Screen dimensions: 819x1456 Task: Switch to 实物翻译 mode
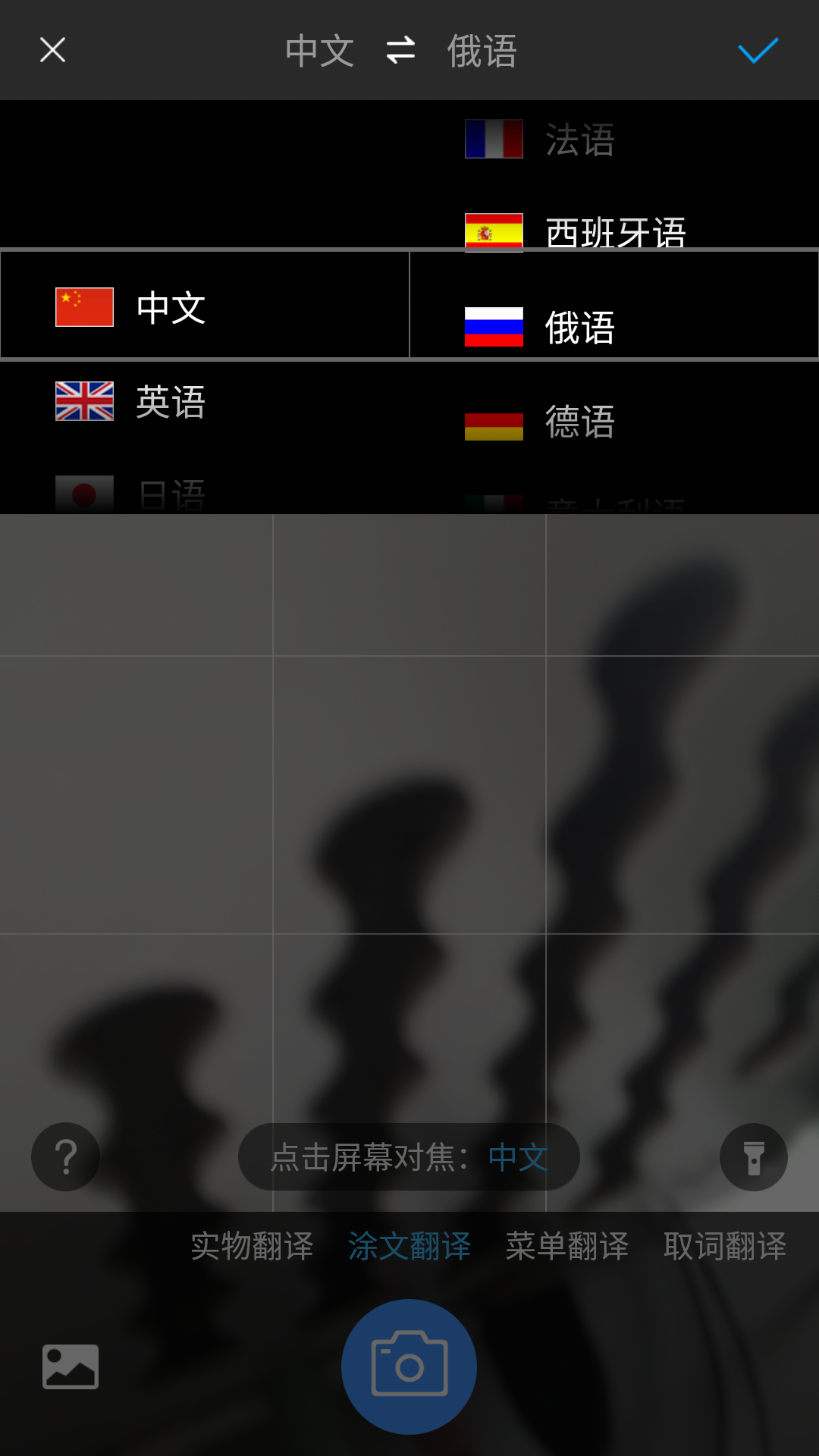[252, 1246]
